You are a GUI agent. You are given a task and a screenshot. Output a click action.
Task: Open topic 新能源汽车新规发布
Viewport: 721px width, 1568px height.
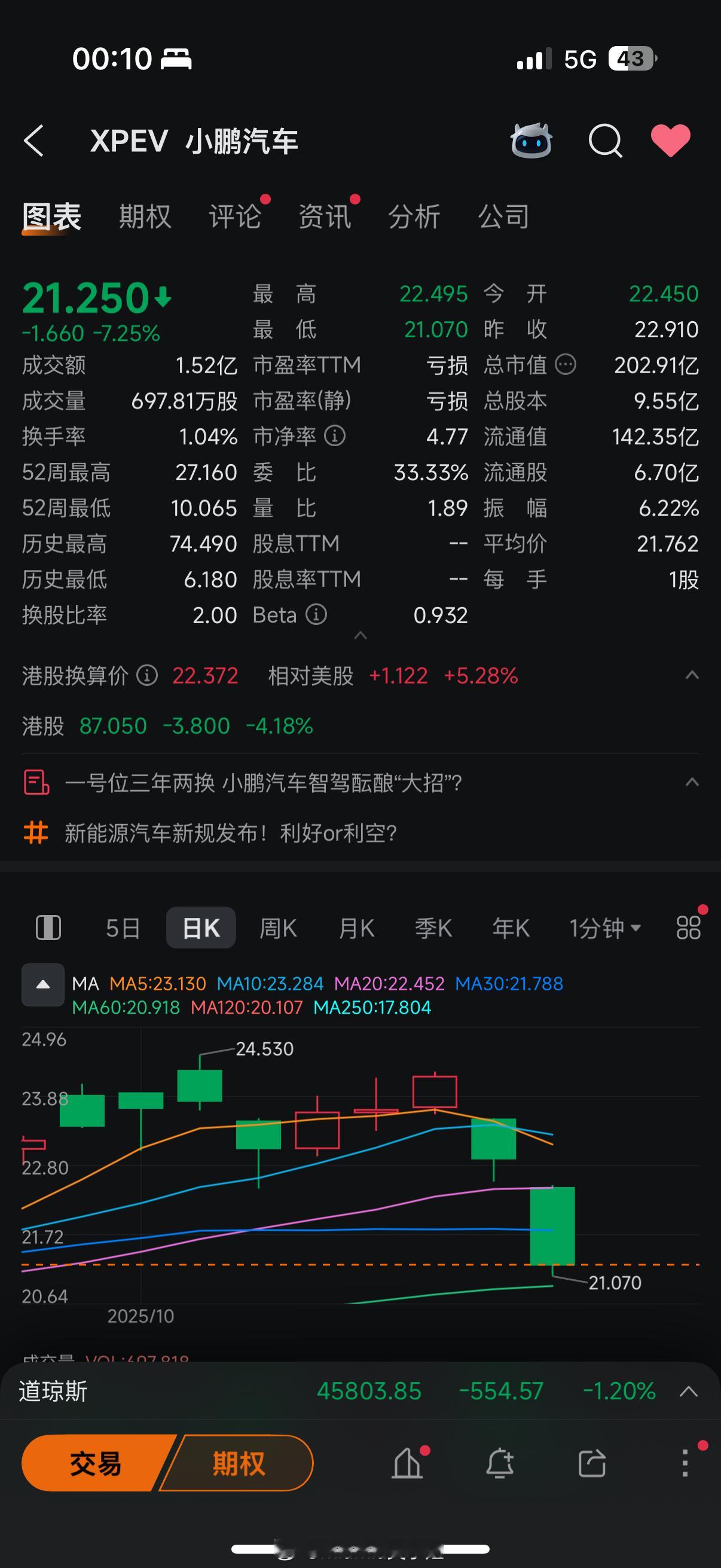[231, 832]
